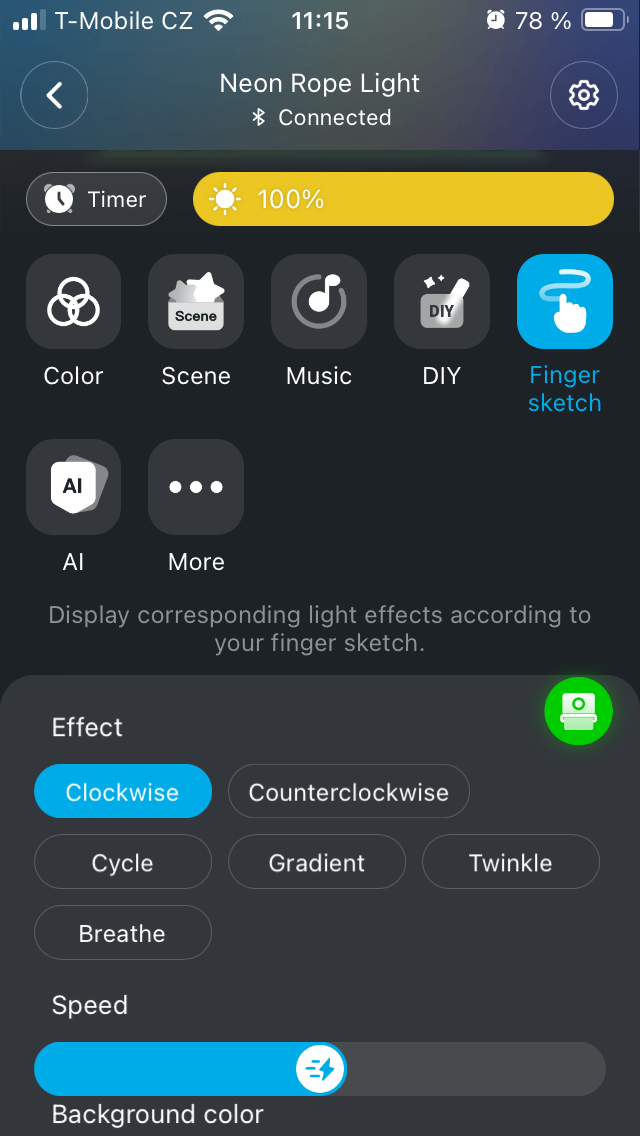
Task: Tap the Speed slider track
Action: 470,1070
